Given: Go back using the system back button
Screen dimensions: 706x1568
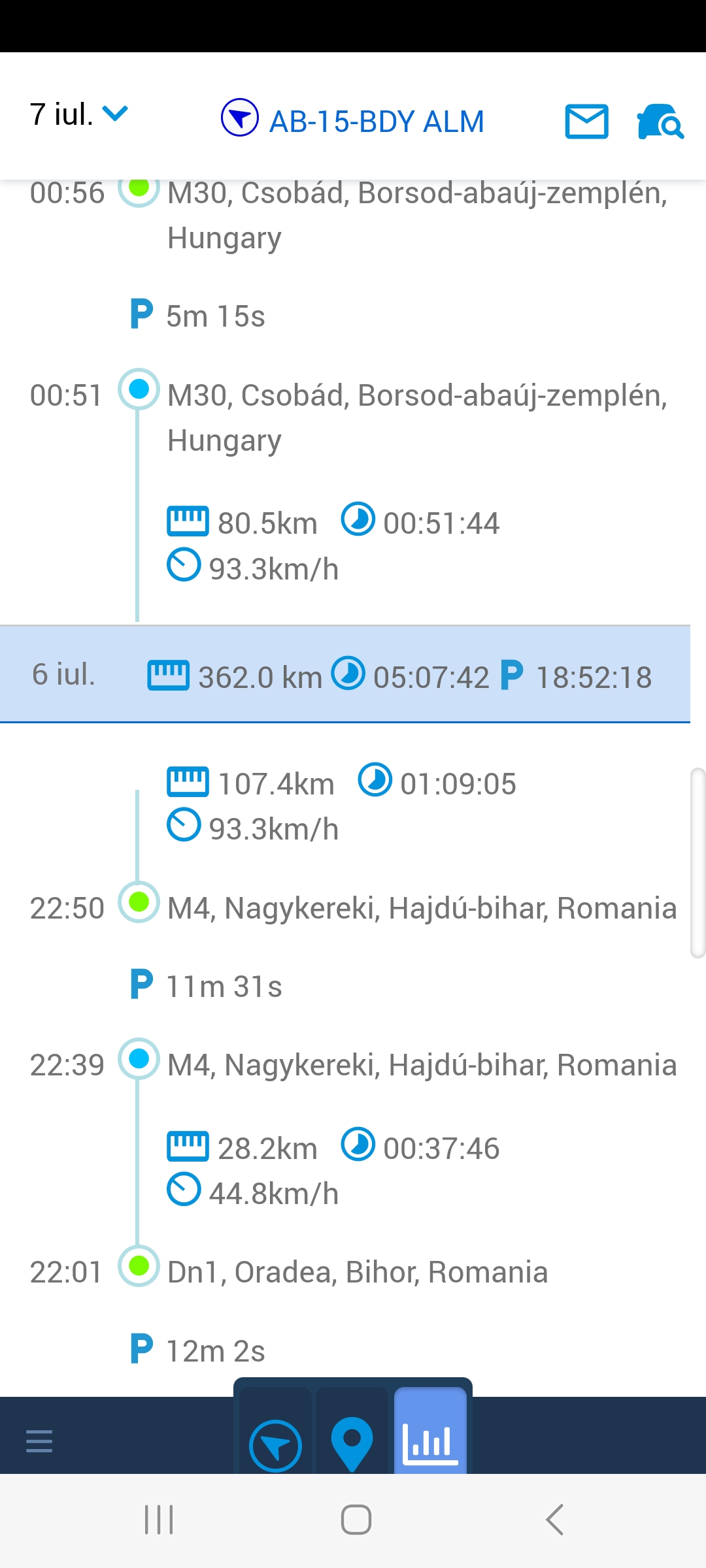Looking at the screenshot, I should [554, 1520].
